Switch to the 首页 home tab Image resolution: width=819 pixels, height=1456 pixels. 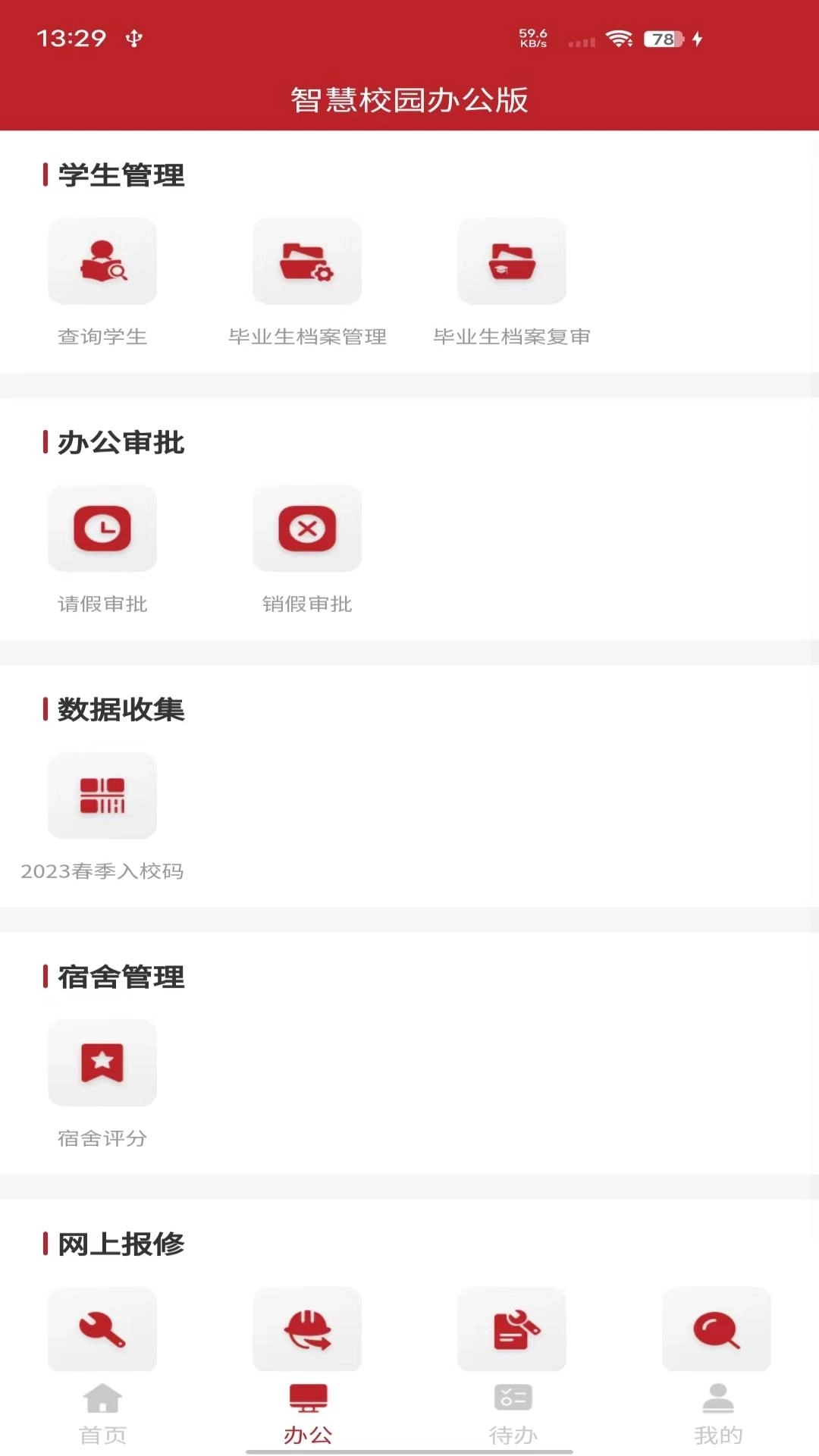102,1418
